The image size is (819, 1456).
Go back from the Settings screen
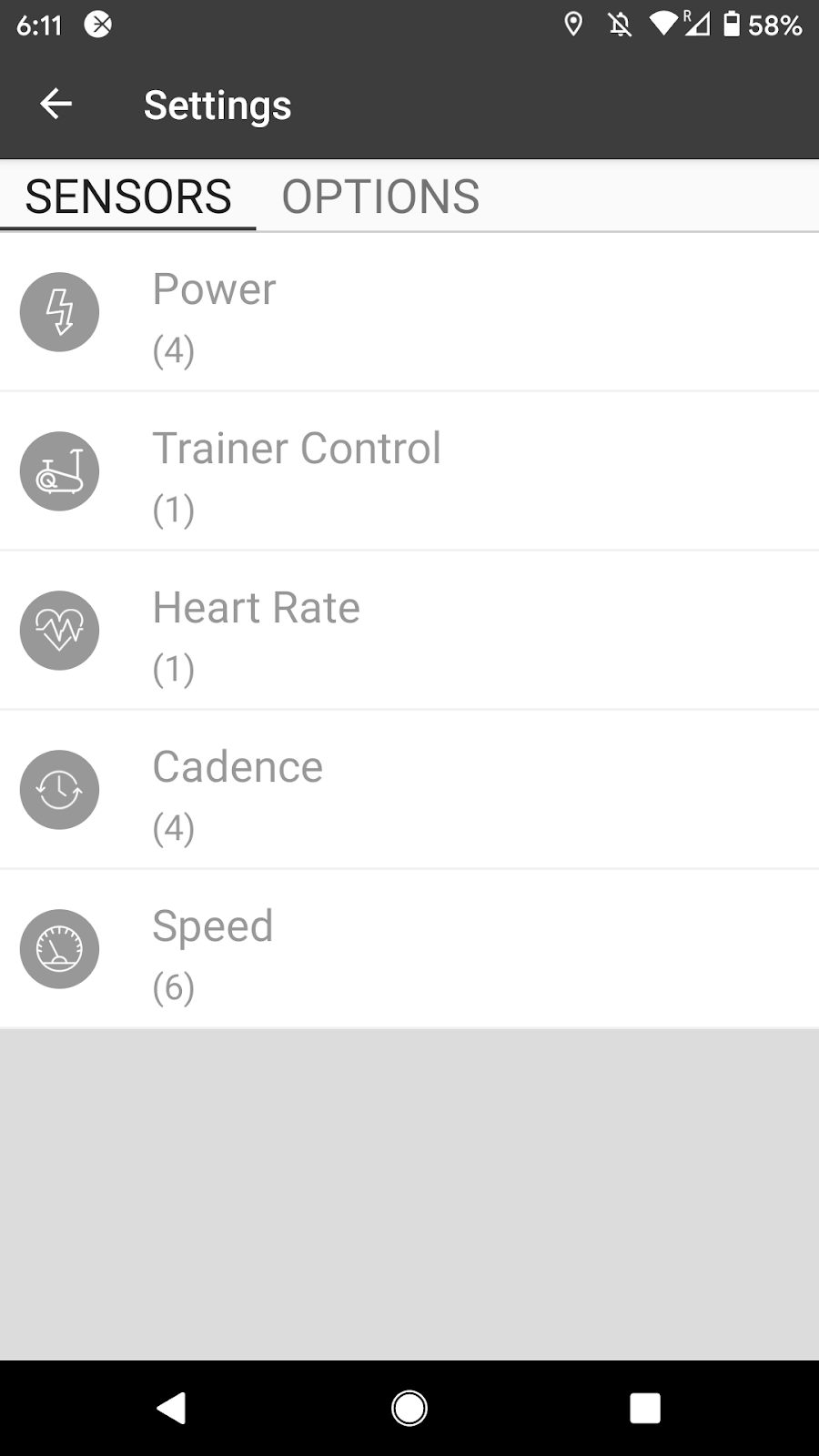pyautogui.click(x=56, y=105)
